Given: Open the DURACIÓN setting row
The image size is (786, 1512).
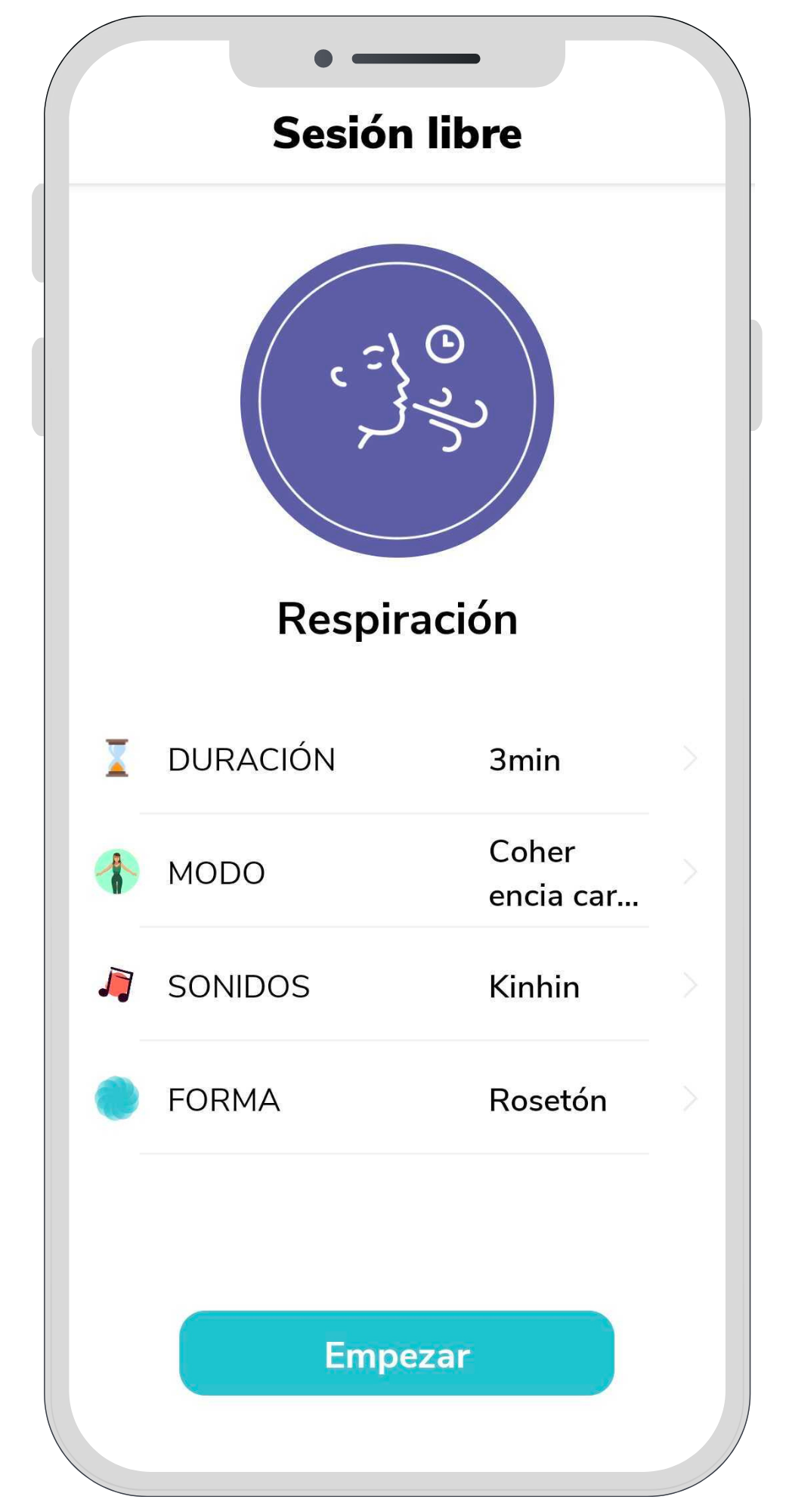Looking at the screenshot, I should (395, 760).
